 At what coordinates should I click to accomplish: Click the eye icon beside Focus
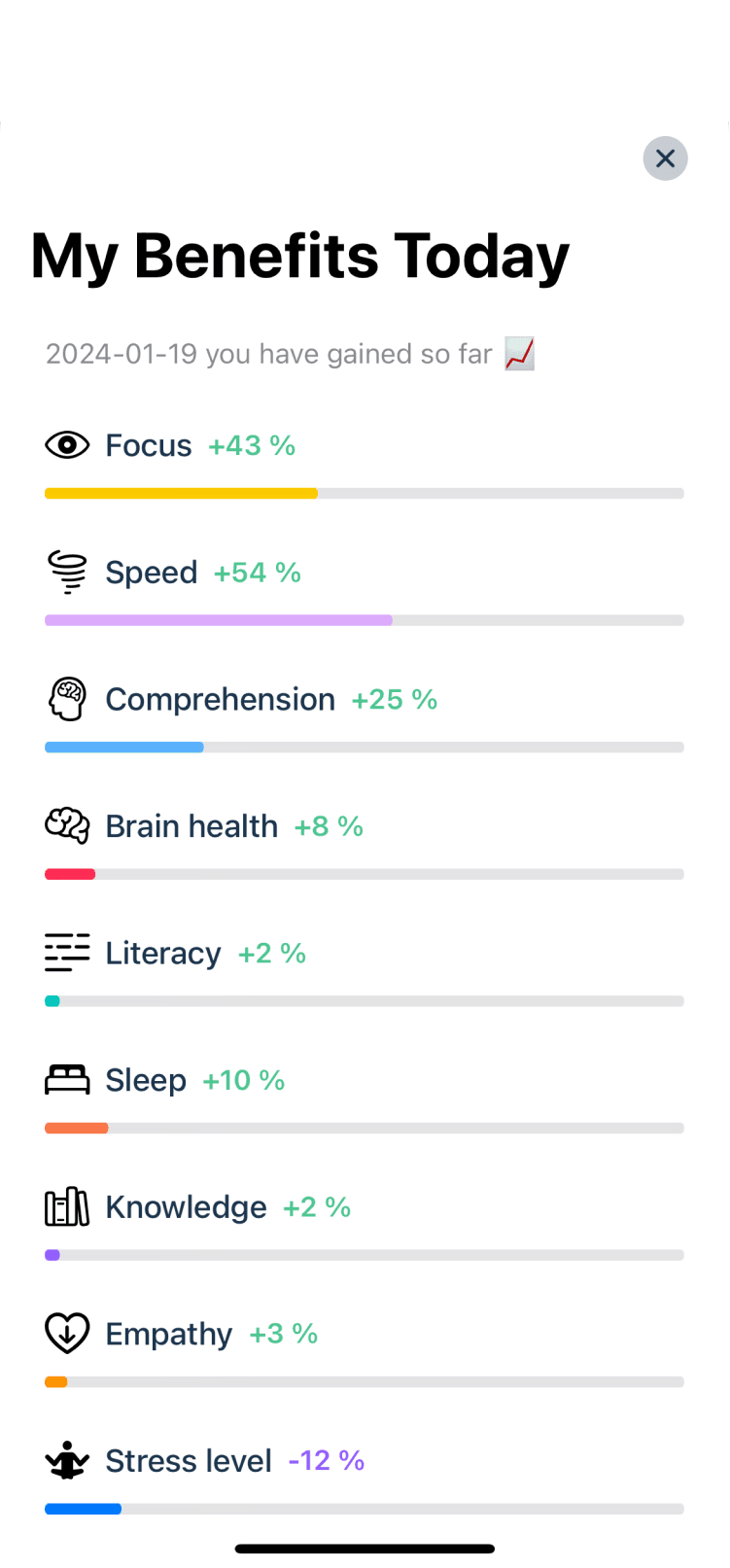point(66,444)
